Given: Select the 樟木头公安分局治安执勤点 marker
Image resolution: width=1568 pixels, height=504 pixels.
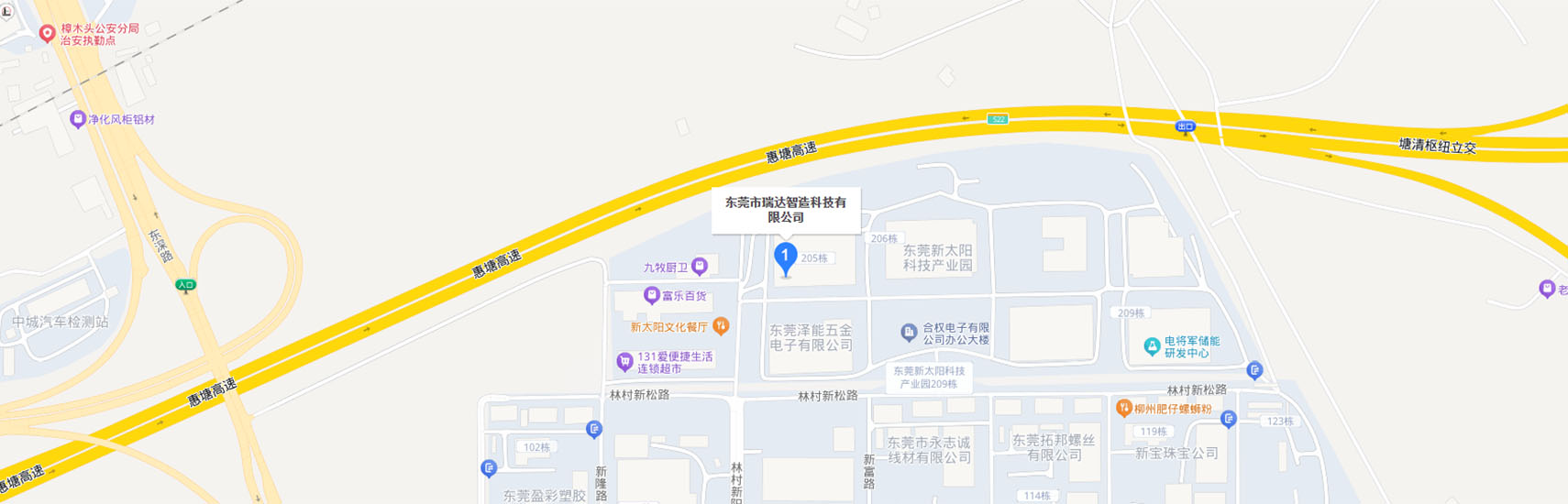Looking at the screenshot, I should tap(47, 34).
